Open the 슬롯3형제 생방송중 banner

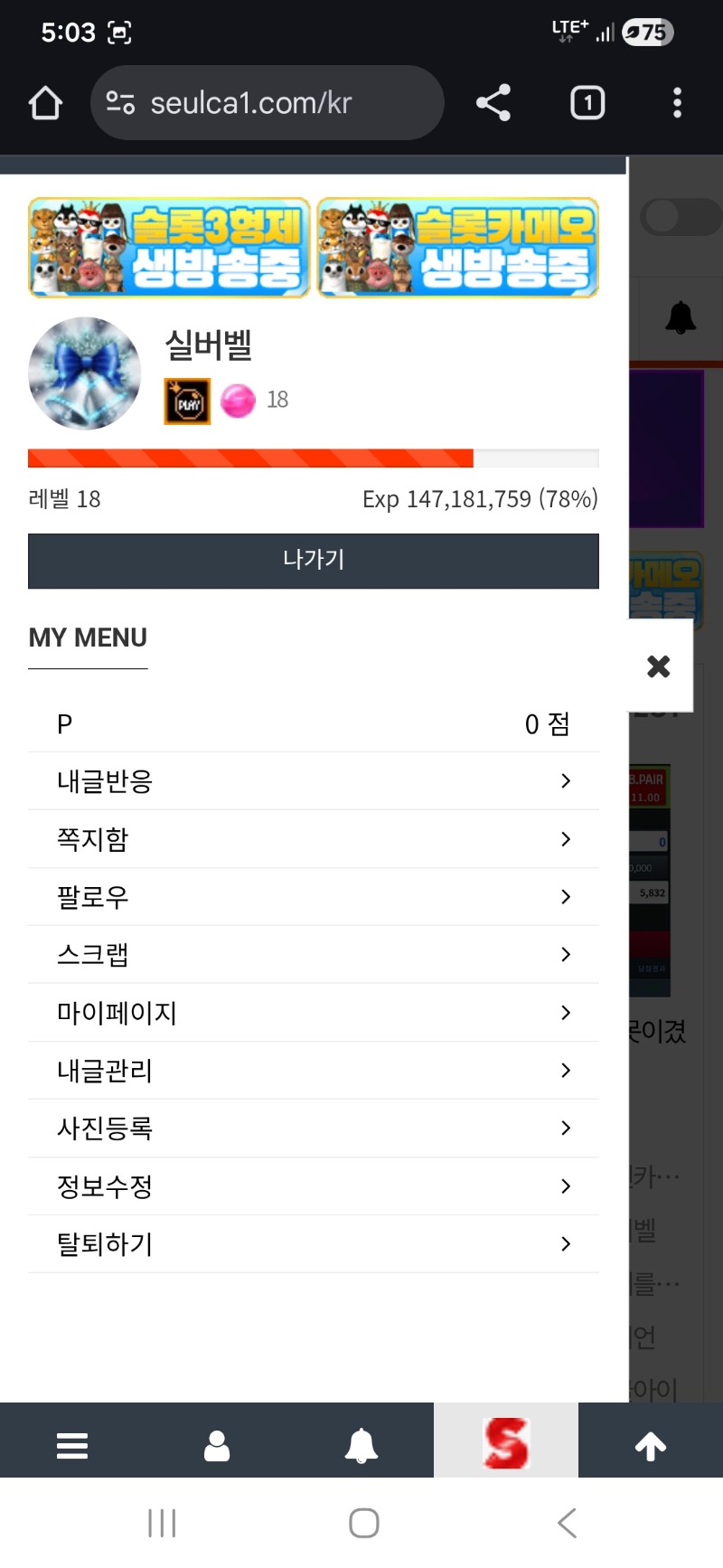[x=169, y=248]
